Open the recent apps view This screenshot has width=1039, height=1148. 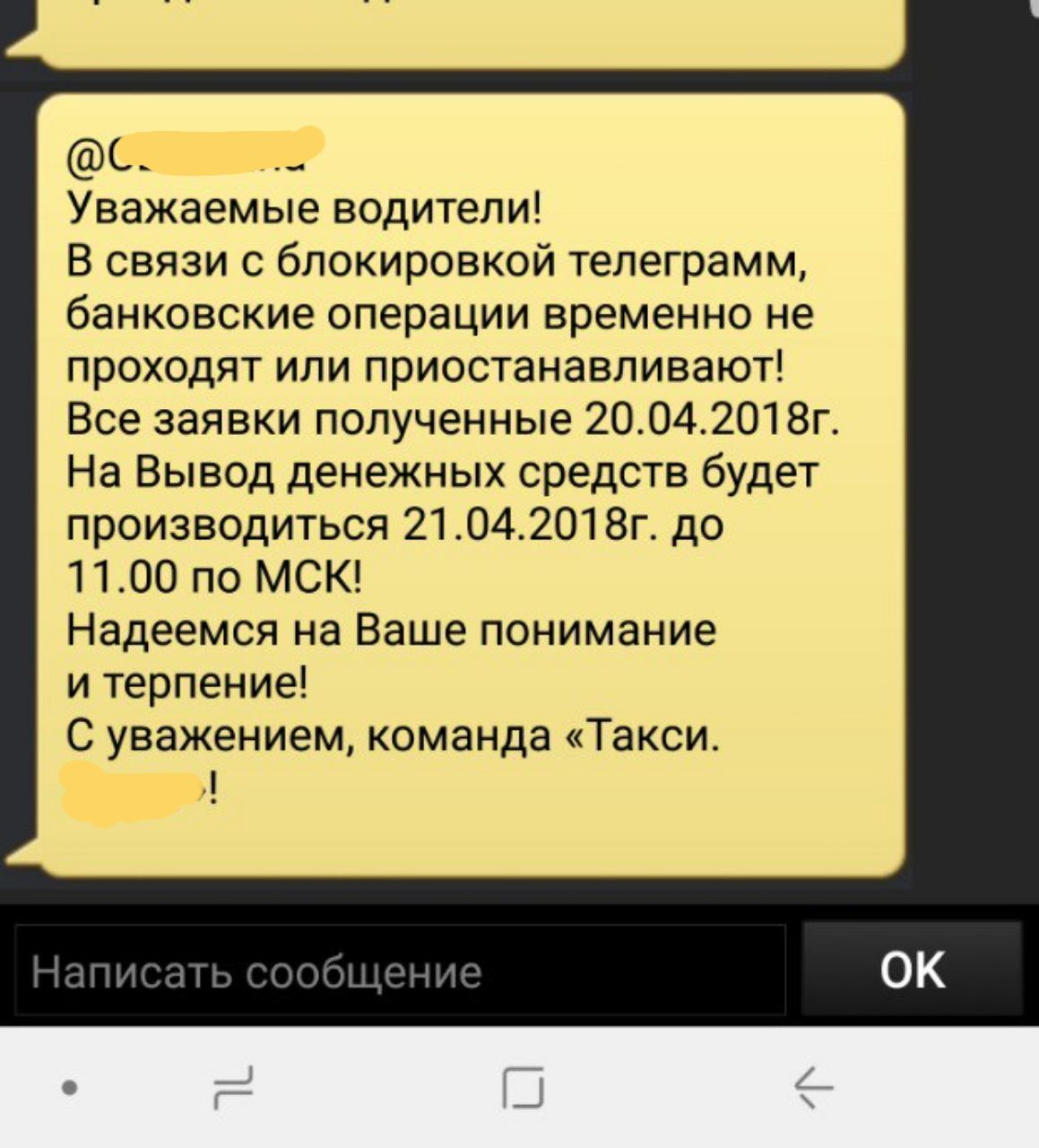(x=234, y=1088)
